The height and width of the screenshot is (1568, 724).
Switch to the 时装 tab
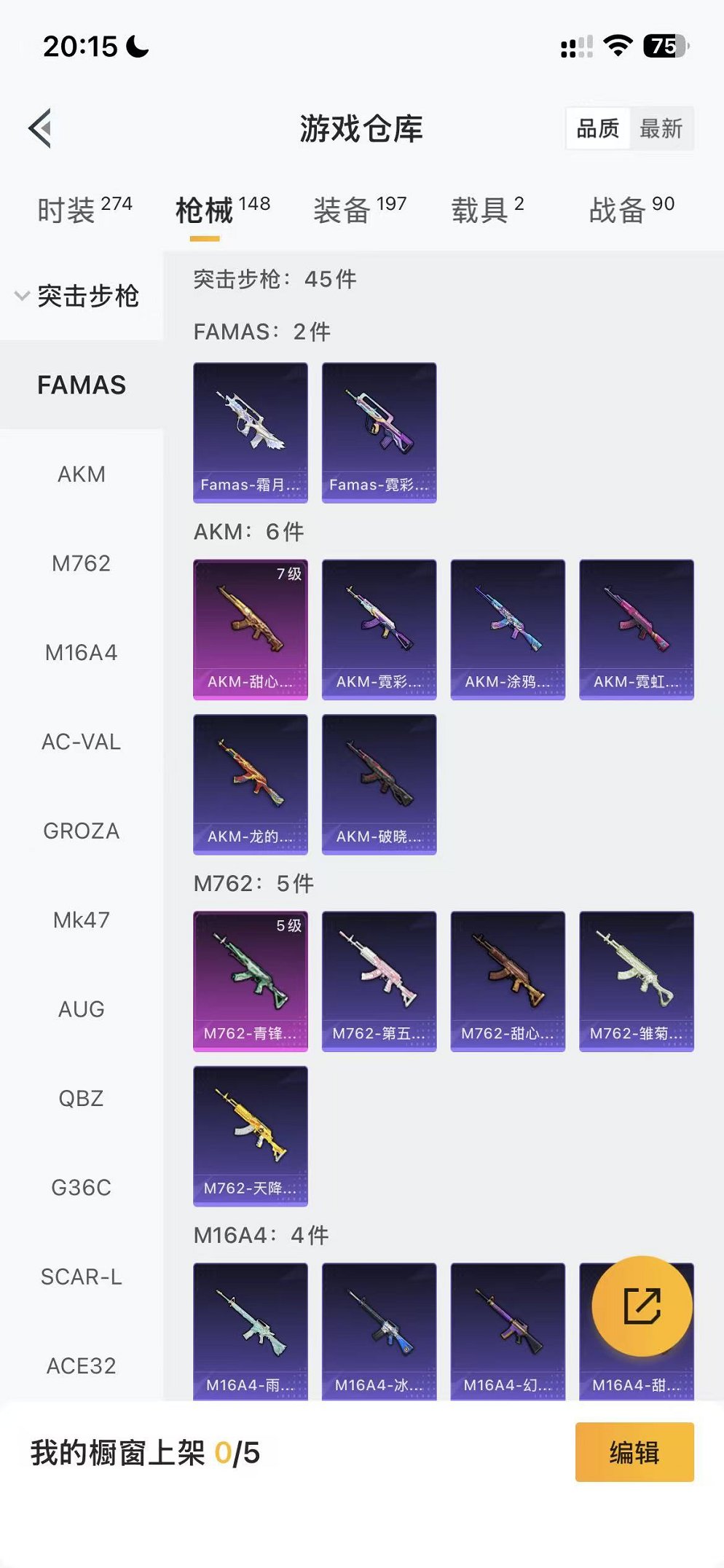click(x=84, y=210)
